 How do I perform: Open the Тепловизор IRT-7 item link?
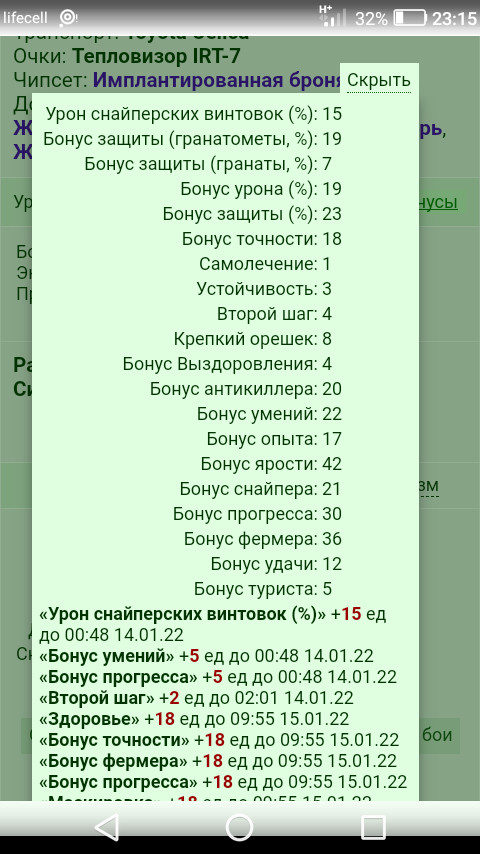coord(156,56)
